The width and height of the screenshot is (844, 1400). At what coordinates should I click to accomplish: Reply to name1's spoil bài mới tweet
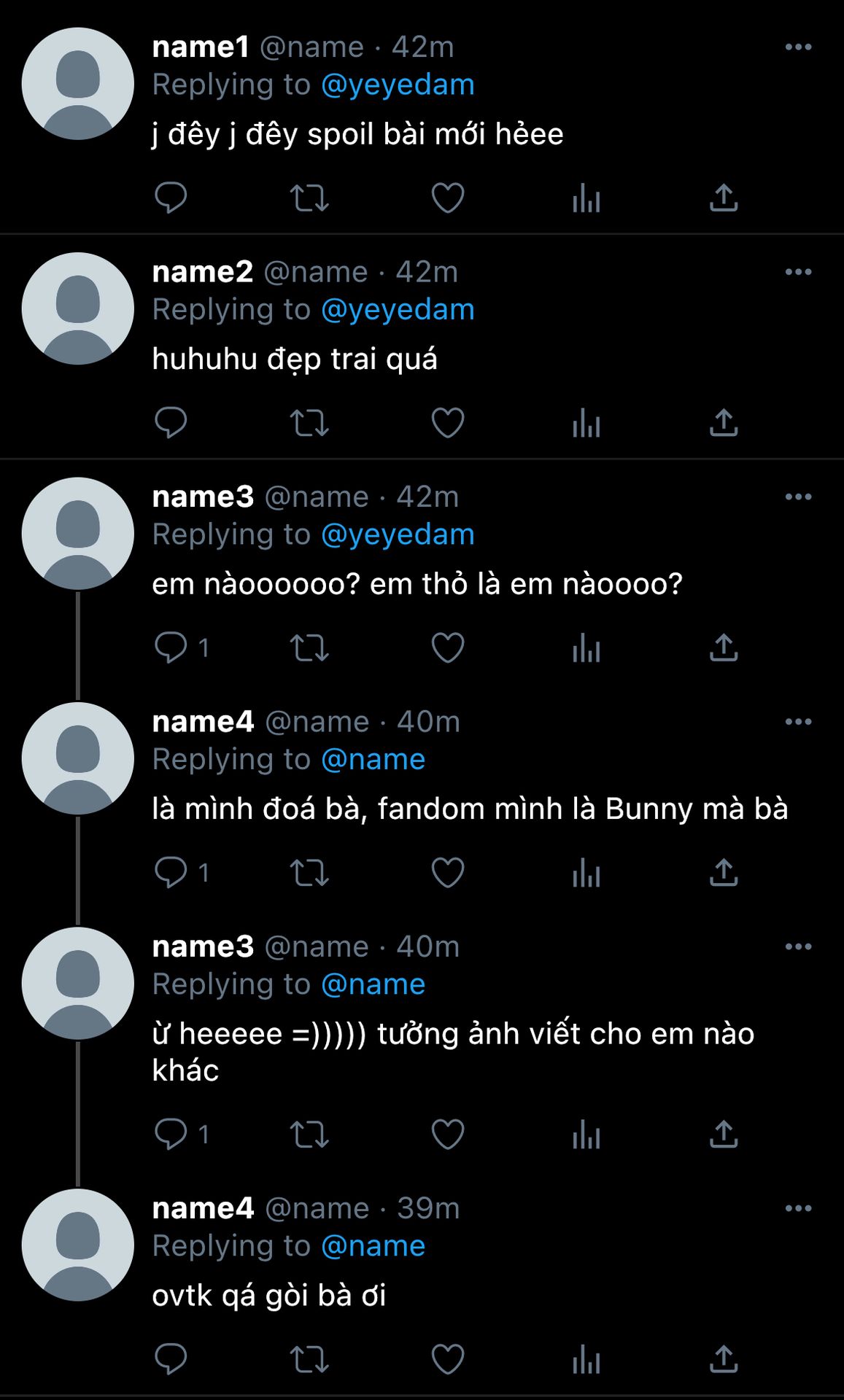pos(171,198)
